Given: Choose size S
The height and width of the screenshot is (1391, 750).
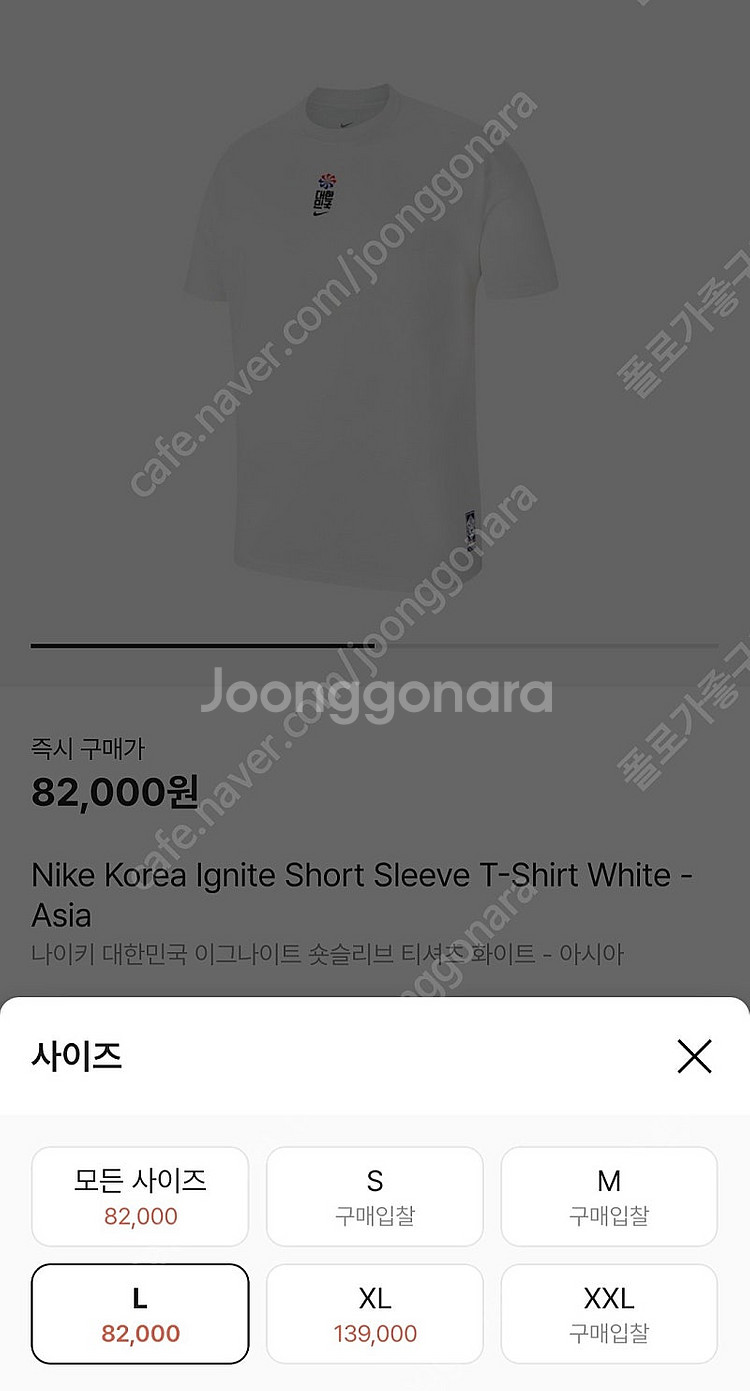Looking at the screenshot, I should [375, 1197].
